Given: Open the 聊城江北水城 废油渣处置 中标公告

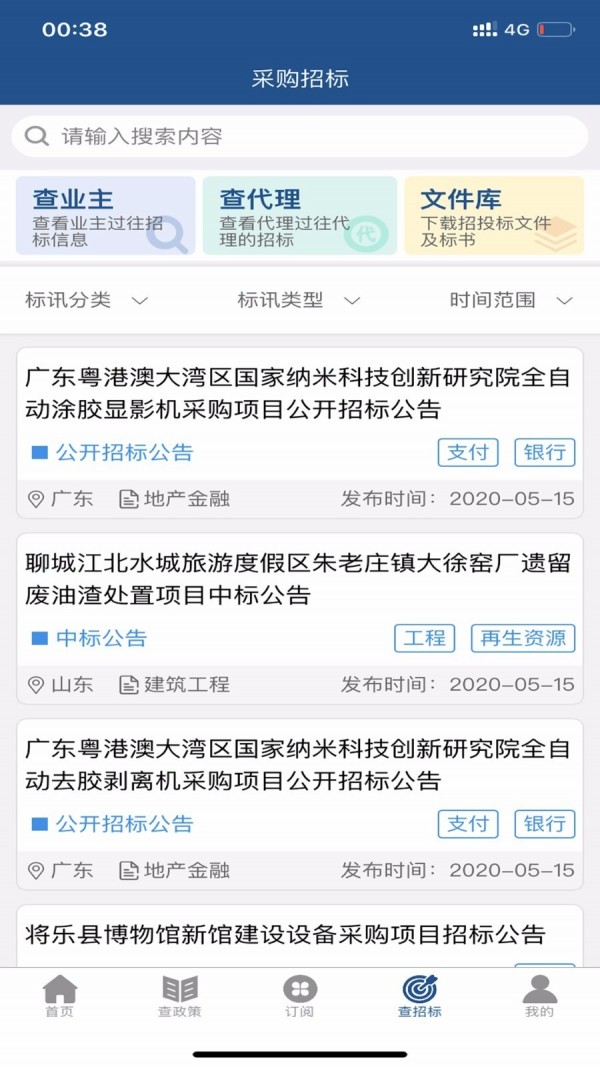Looking at the screenshot, I should [x=300, y=619].
